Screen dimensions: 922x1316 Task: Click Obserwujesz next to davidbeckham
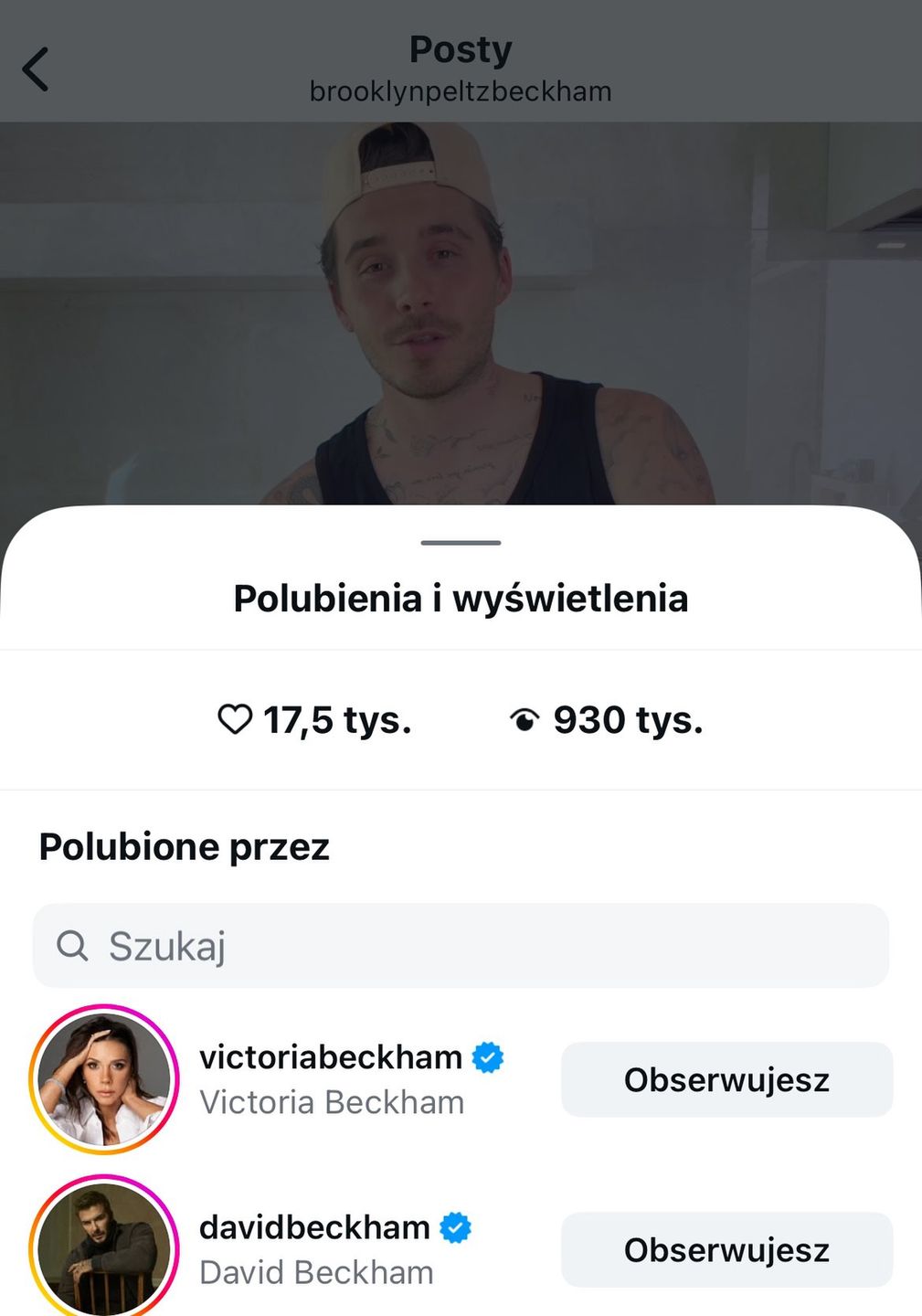726,1249
